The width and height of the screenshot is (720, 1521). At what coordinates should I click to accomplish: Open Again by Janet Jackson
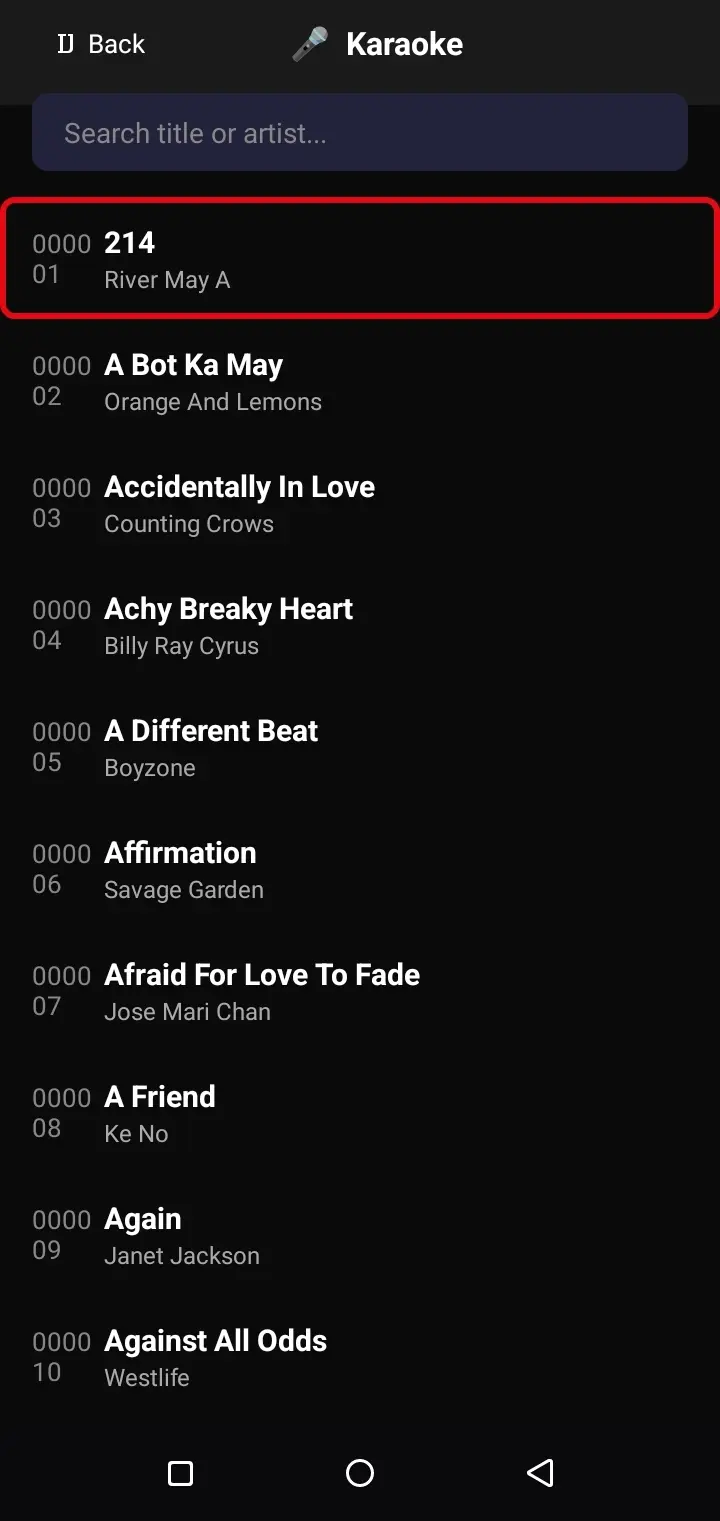(360, 1235)
